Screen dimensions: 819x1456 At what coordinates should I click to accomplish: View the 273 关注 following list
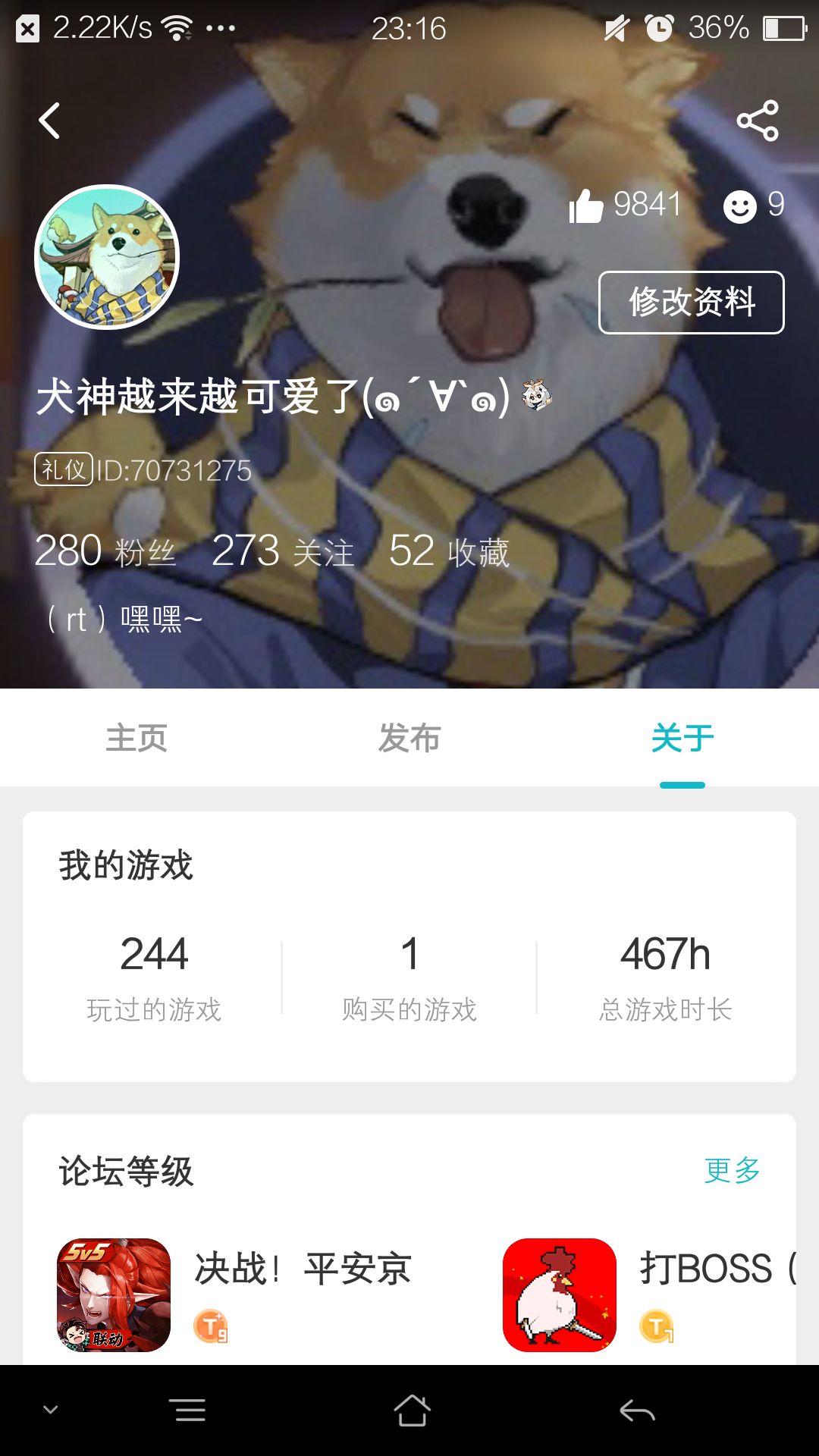[283, 551]
